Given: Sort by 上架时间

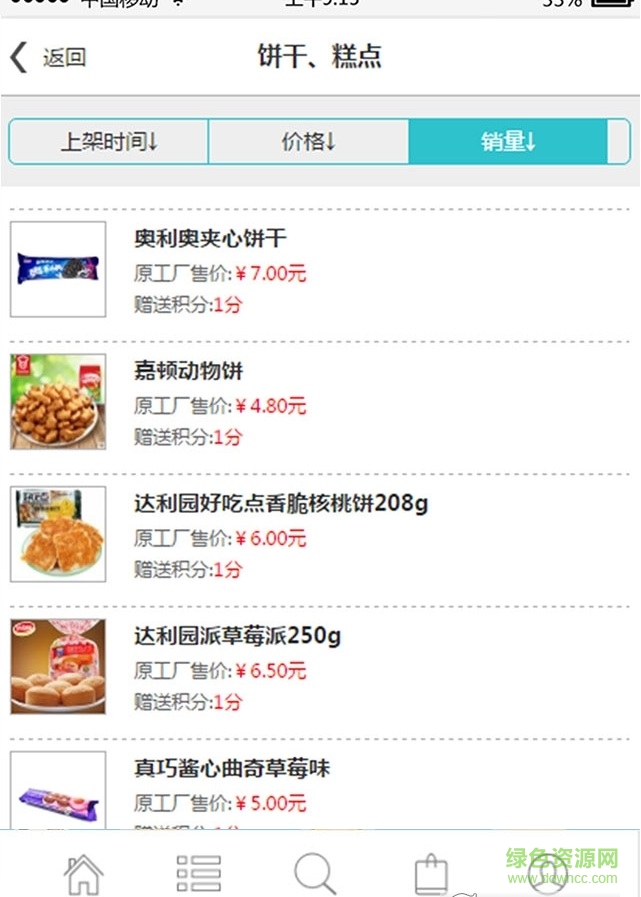Looking at the screenshot, I should tap(109, 142).
